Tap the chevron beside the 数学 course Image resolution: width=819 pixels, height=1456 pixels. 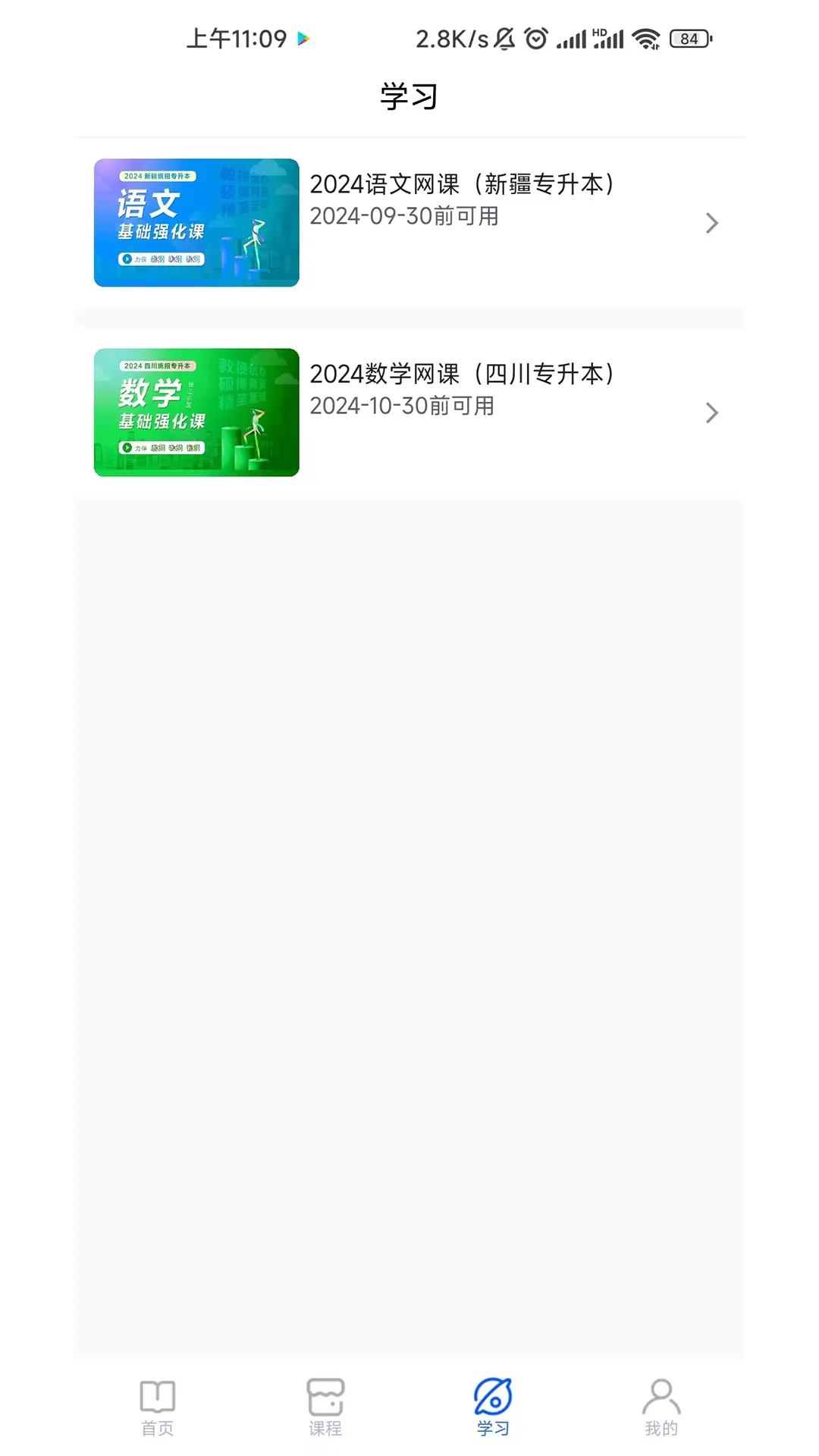click(711, 413)
